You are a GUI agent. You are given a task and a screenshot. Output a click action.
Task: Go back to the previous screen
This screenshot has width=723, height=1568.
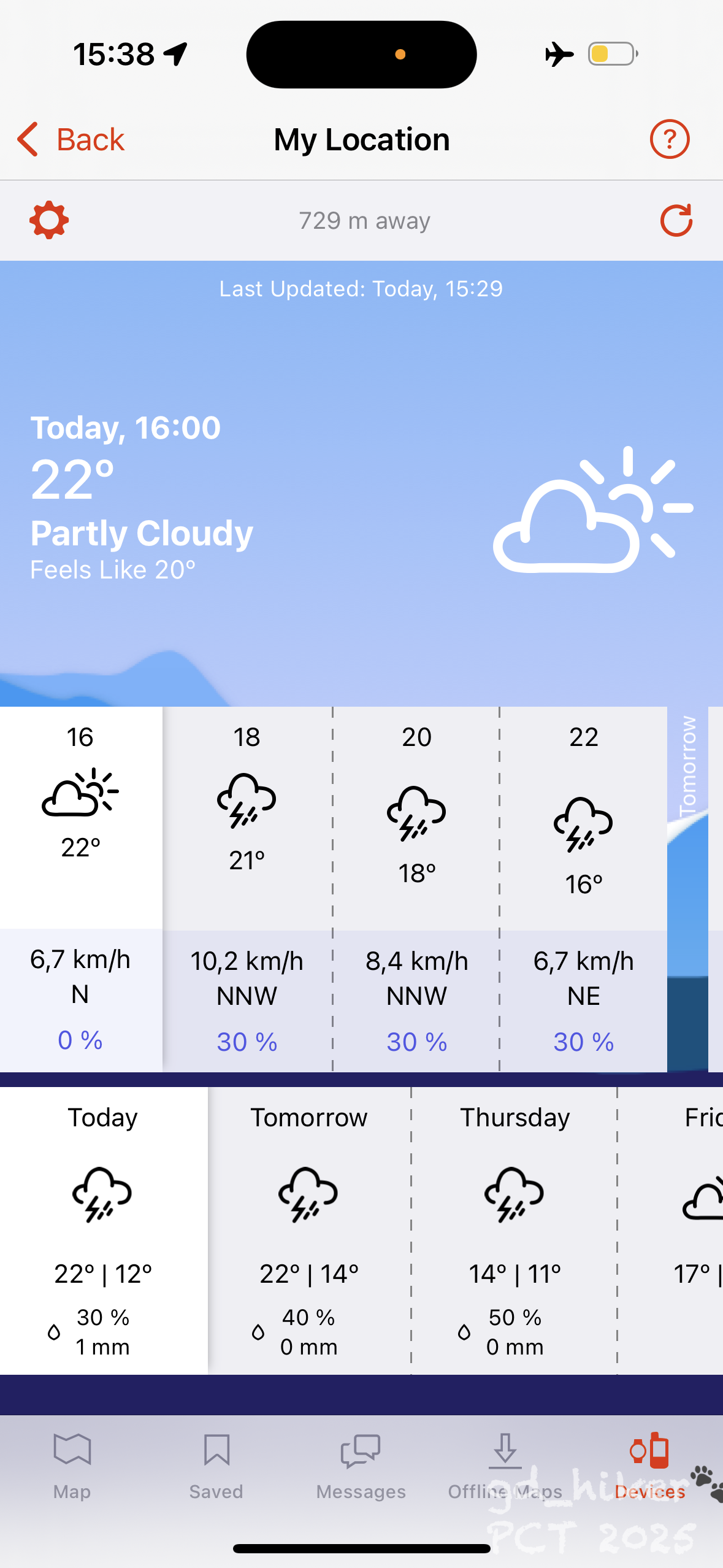click(71, 140)
